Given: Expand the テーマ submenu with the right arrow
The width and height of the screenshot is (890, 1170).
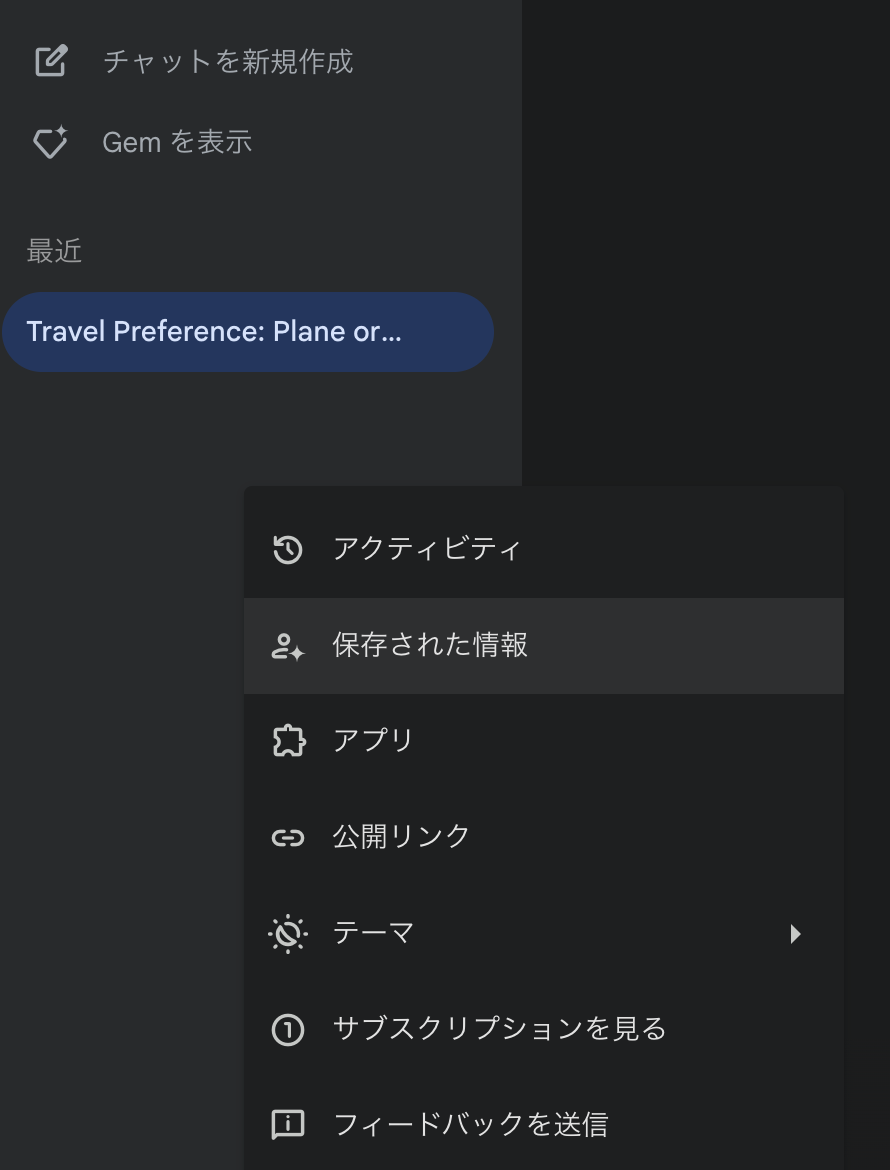Looking at the screenshot, I should click(796, 933).
